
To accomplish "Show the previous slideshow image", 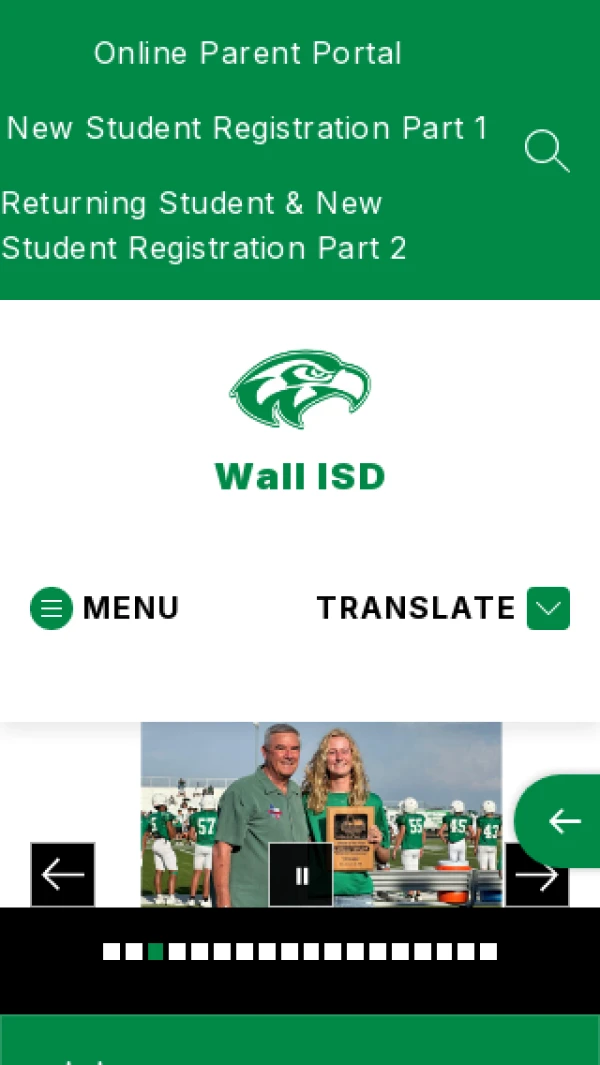I will click(63, 875).
